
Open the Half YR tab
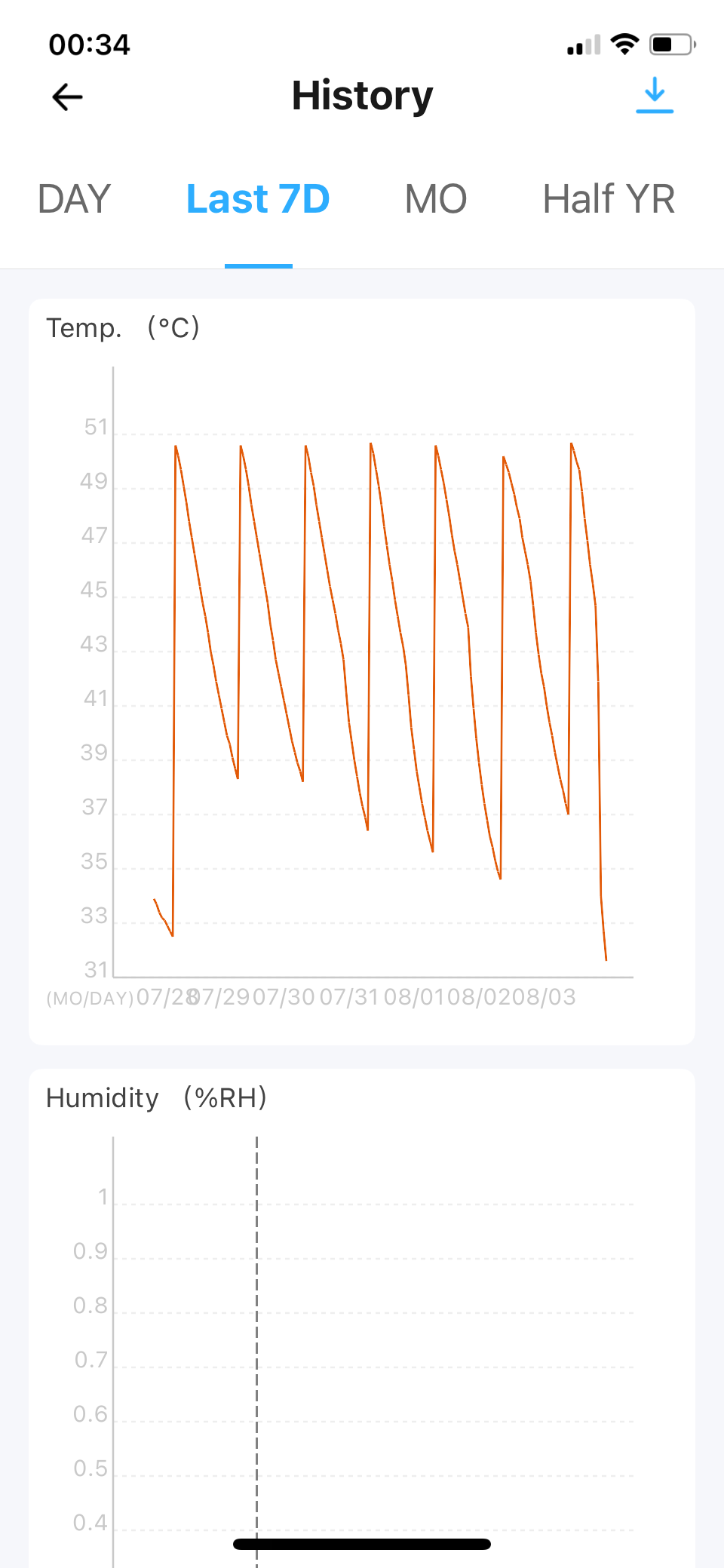click(609, 199)
